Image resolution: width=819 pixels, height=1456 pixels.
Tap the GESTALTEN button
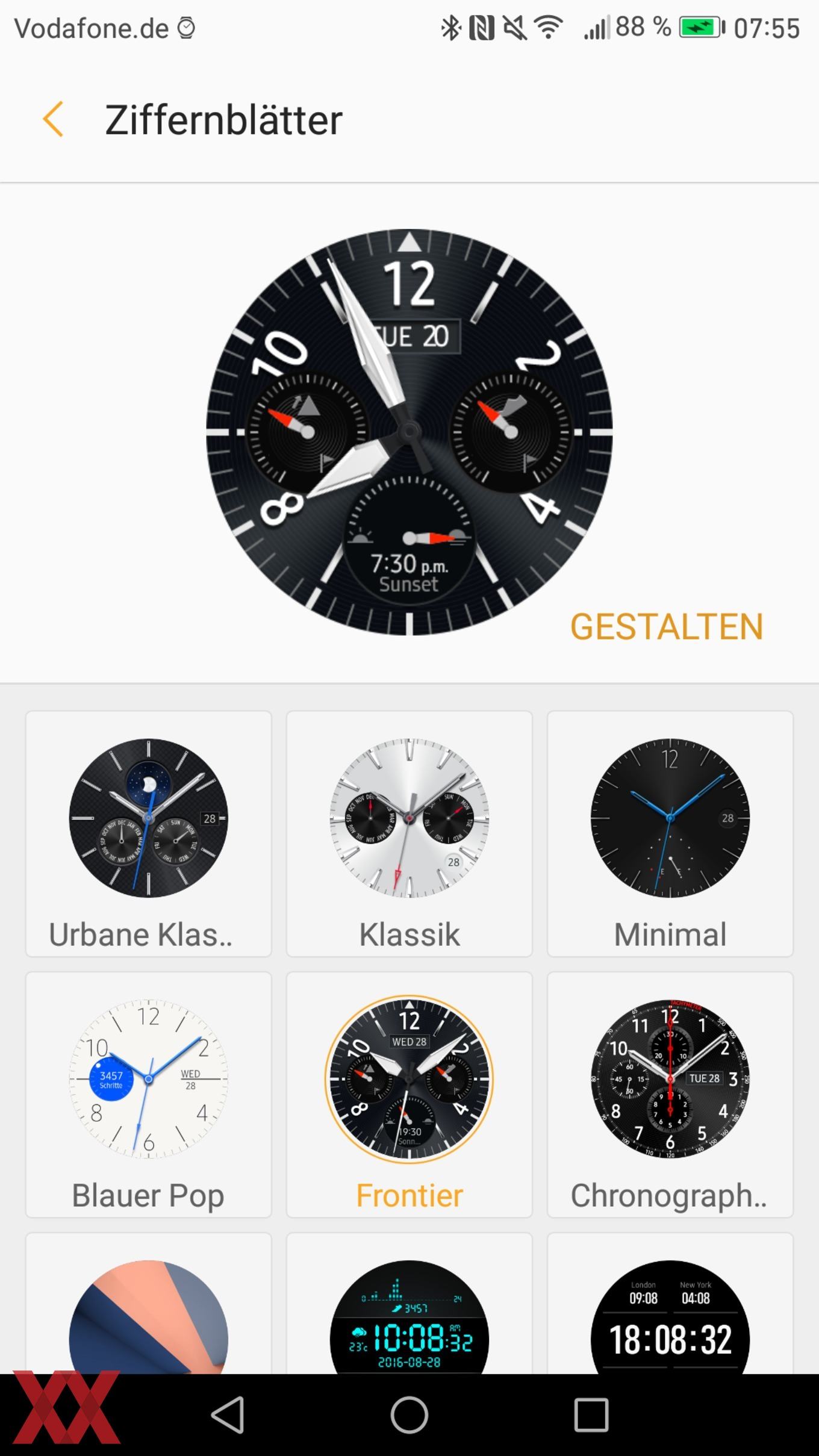667,627
